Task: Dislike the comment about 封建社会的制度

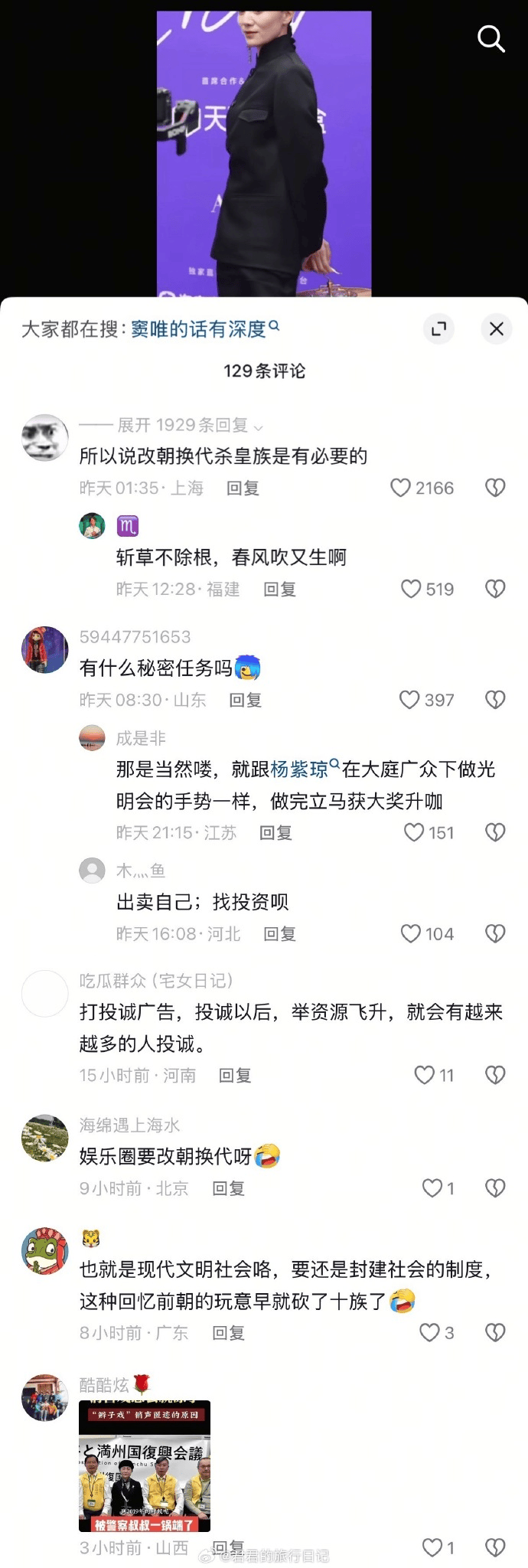Action: (x=495, y=1332)
